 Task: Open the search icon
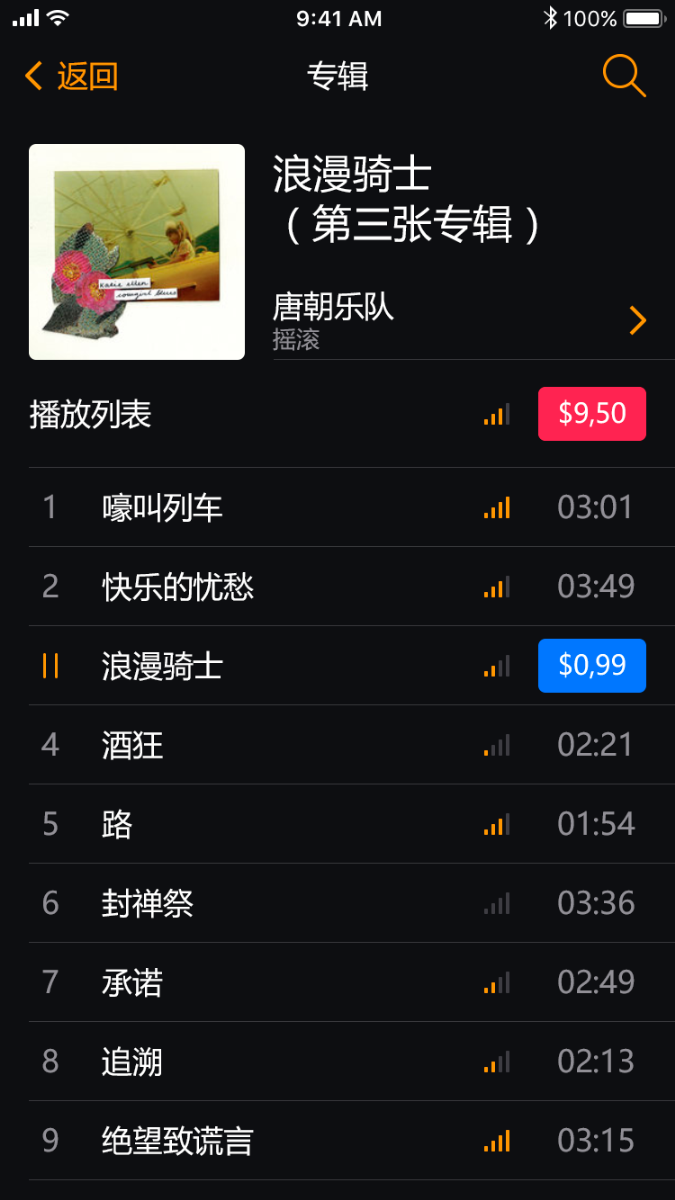tap(623, 76)
